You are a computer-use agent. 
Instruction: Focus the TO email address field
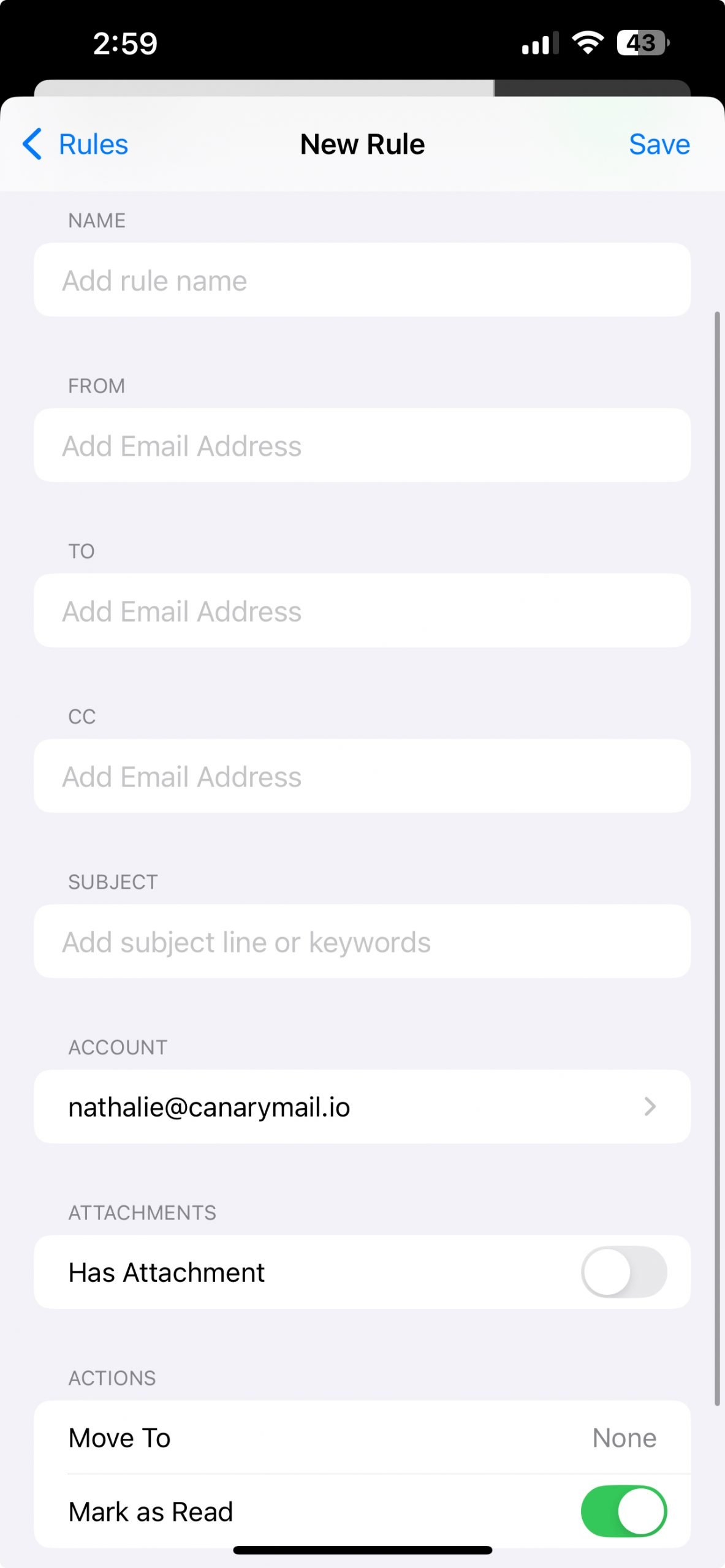point(362,611)
